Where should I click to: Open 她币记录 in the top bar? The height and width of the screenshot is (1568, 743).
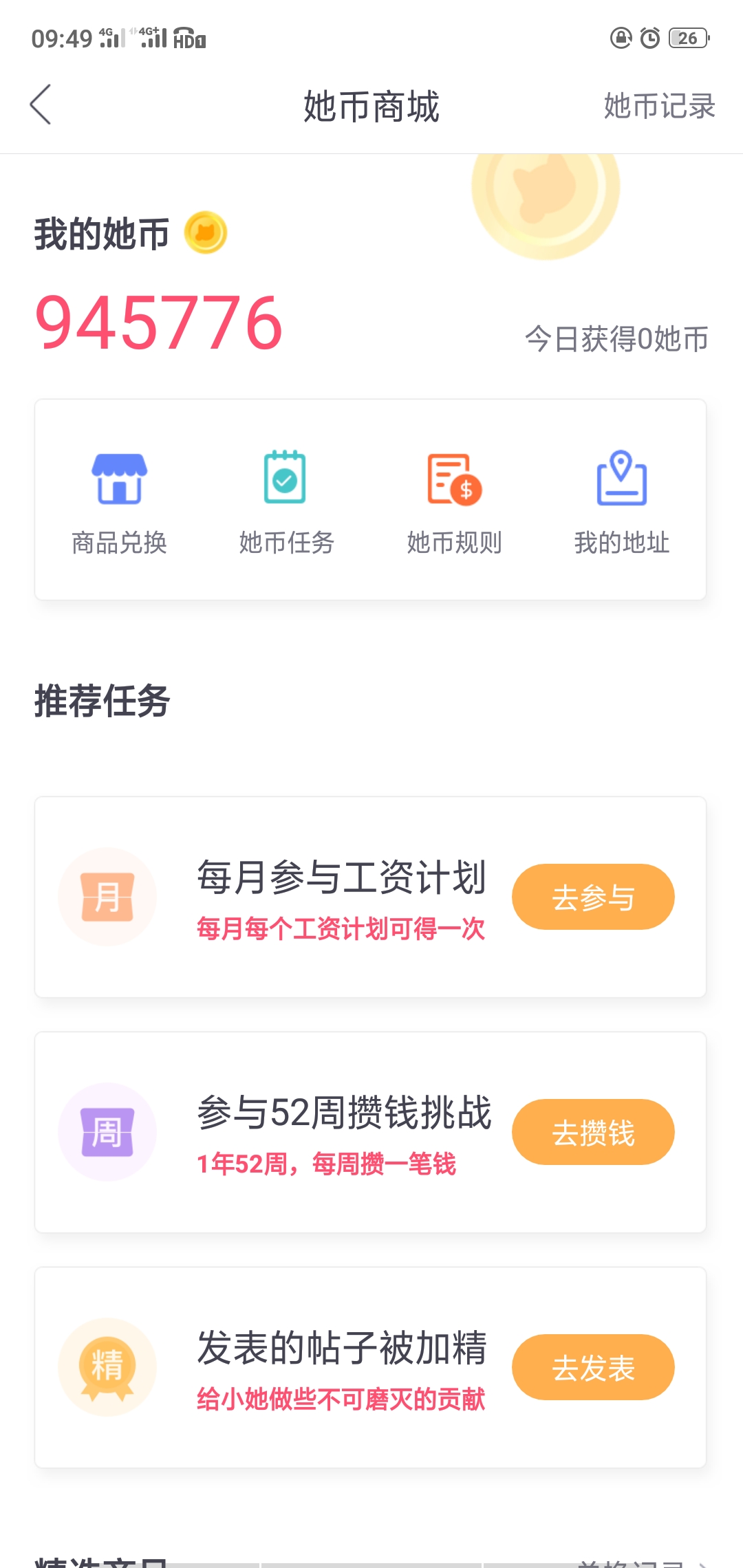(659, 106)
